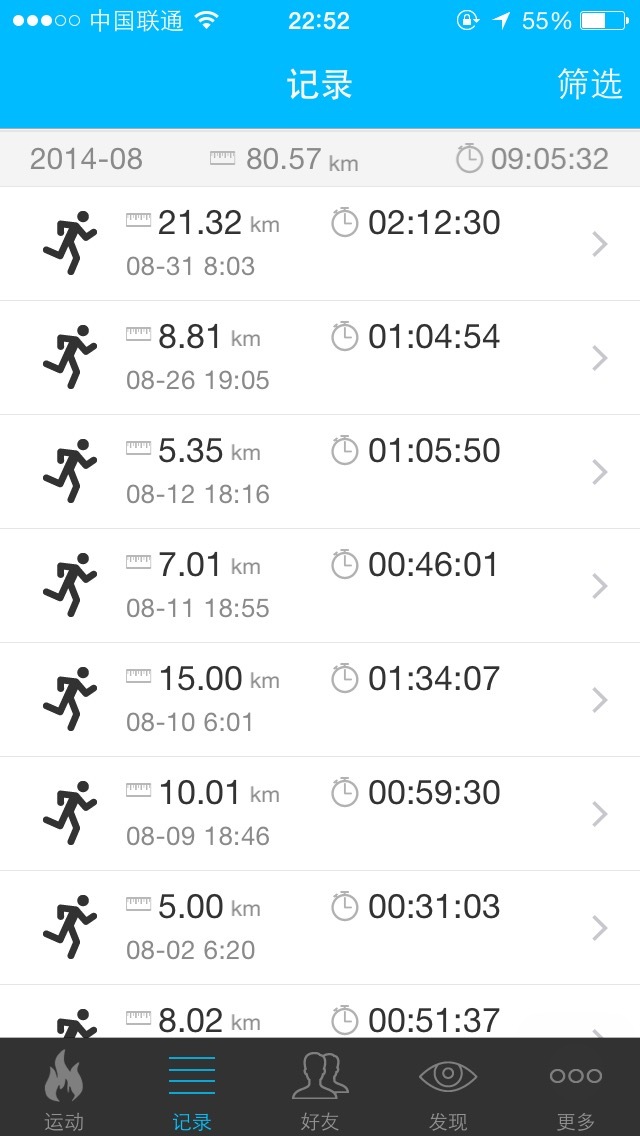View the 10.01 km run from 08-09
The width and height of the screenshot is (640, 1136).
point(320,813)
